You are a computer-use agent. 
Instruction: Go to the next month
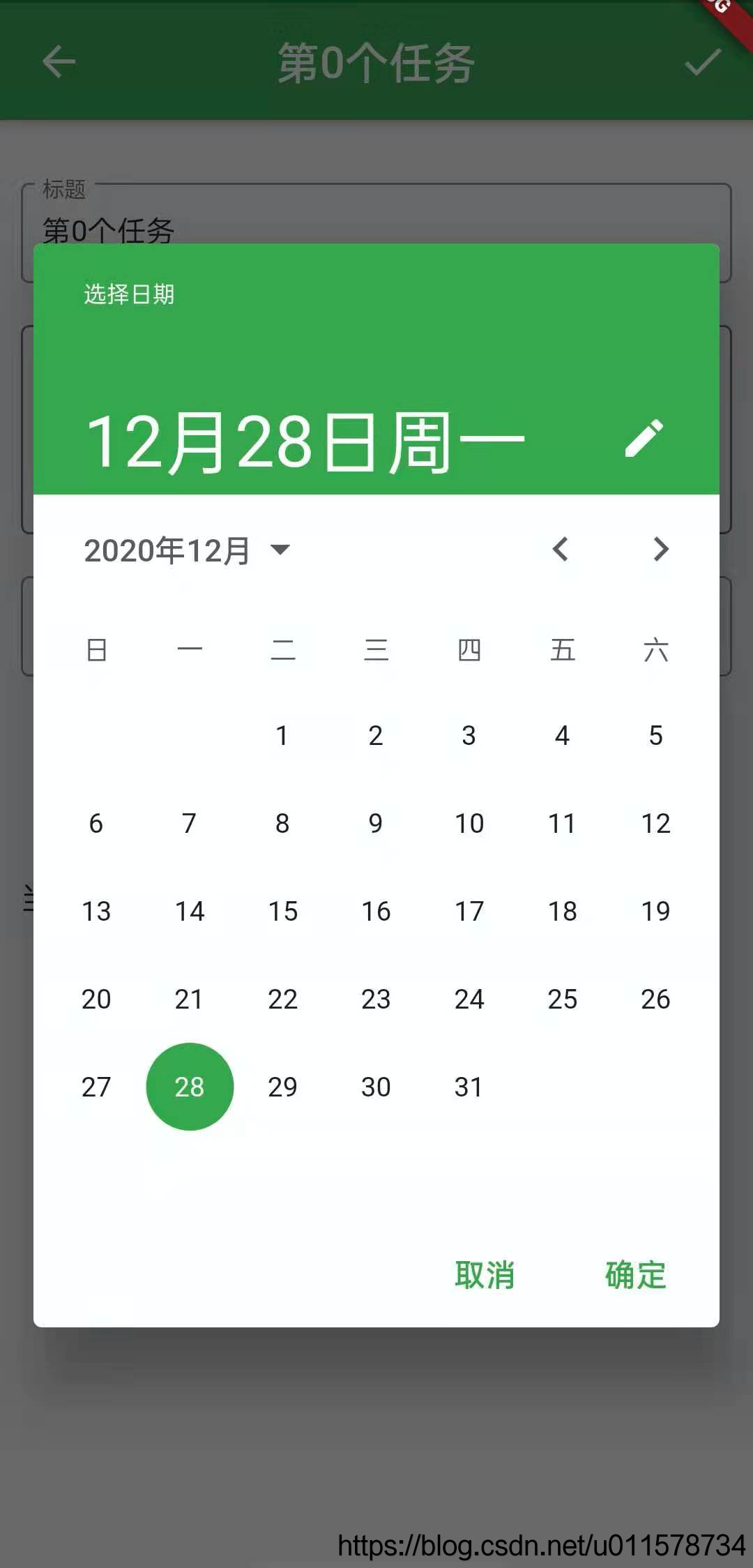[x=661, y=549]
